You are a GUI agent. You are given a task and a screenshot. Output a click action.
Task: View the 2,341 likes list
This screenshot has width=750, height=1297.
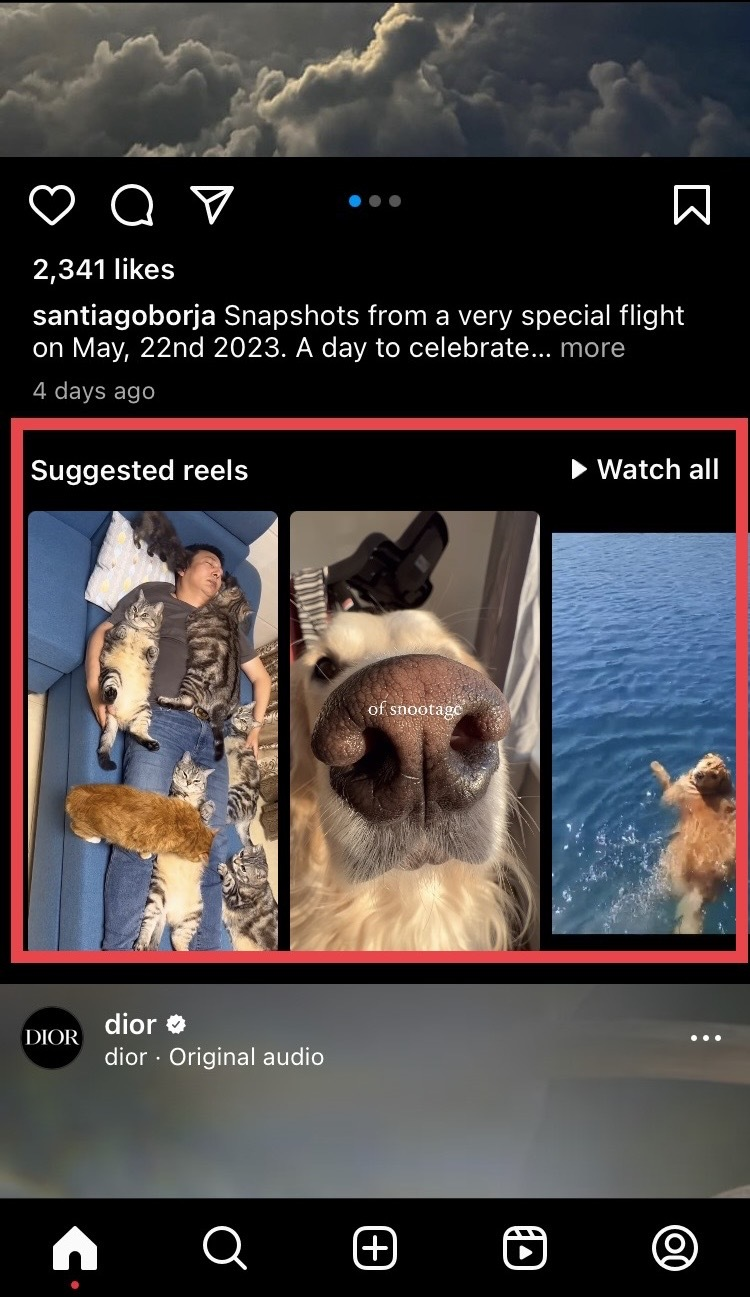104,269
